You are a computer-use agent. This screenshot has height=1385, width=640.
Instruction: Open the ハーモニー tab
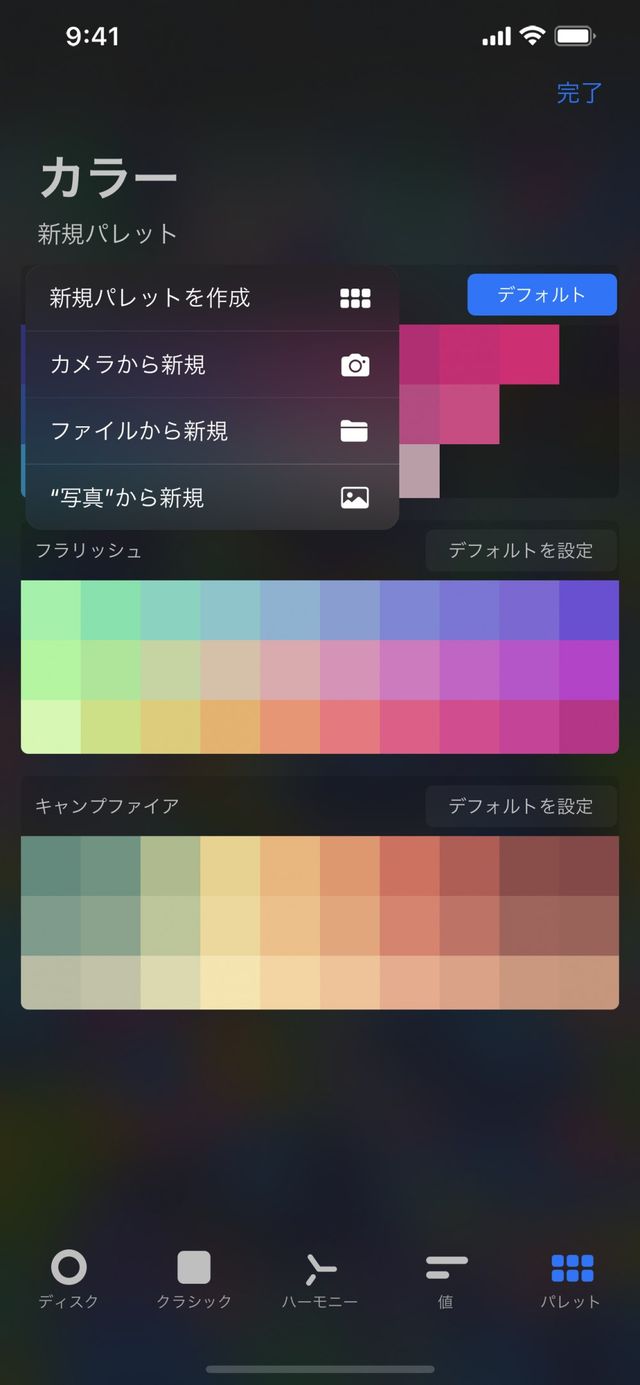coord(320,1278)
